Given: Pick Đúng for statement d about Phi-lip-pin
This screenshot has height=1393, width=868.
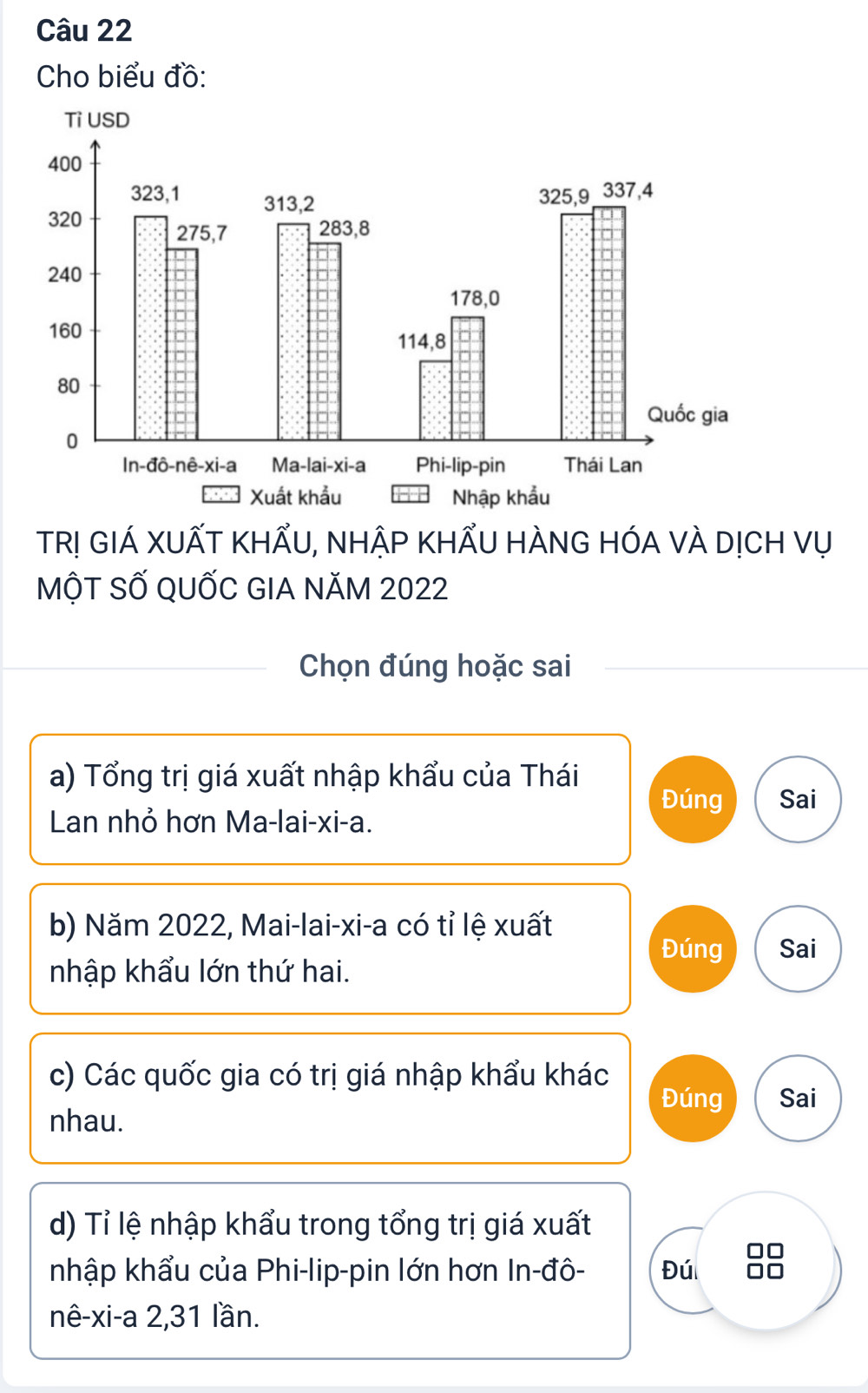Looking at the screenshot, I should (674, 1271).
